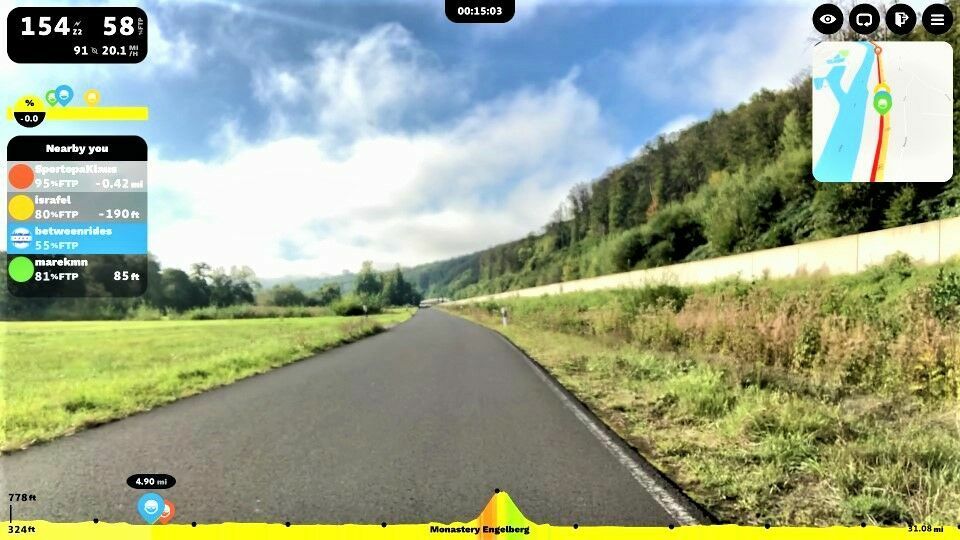Screen dimensions: 960x540
Task: Toggle the eye visibility icon
Action: pos(828,19)
